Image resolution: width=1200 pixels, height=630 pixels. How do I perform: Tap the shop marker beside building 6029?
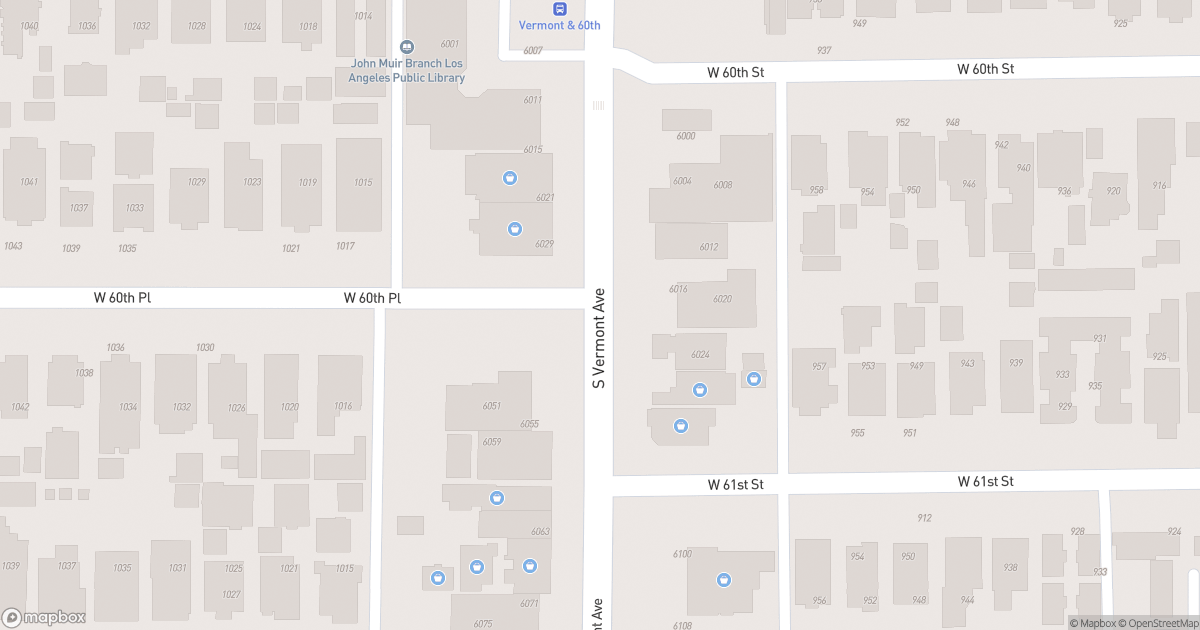[x=514, y=229]
